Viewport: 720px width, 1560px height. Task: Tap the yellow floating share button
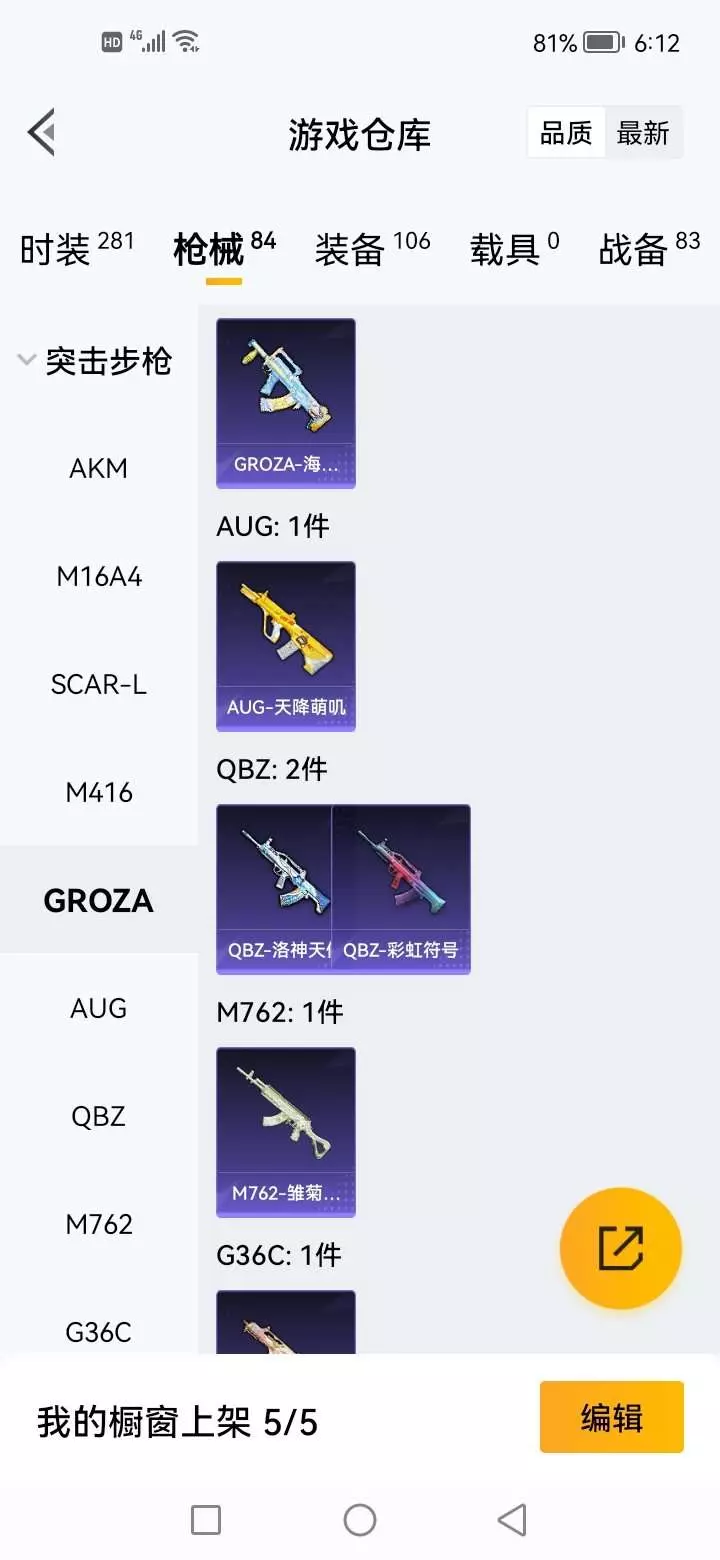tap(620, 1248)
